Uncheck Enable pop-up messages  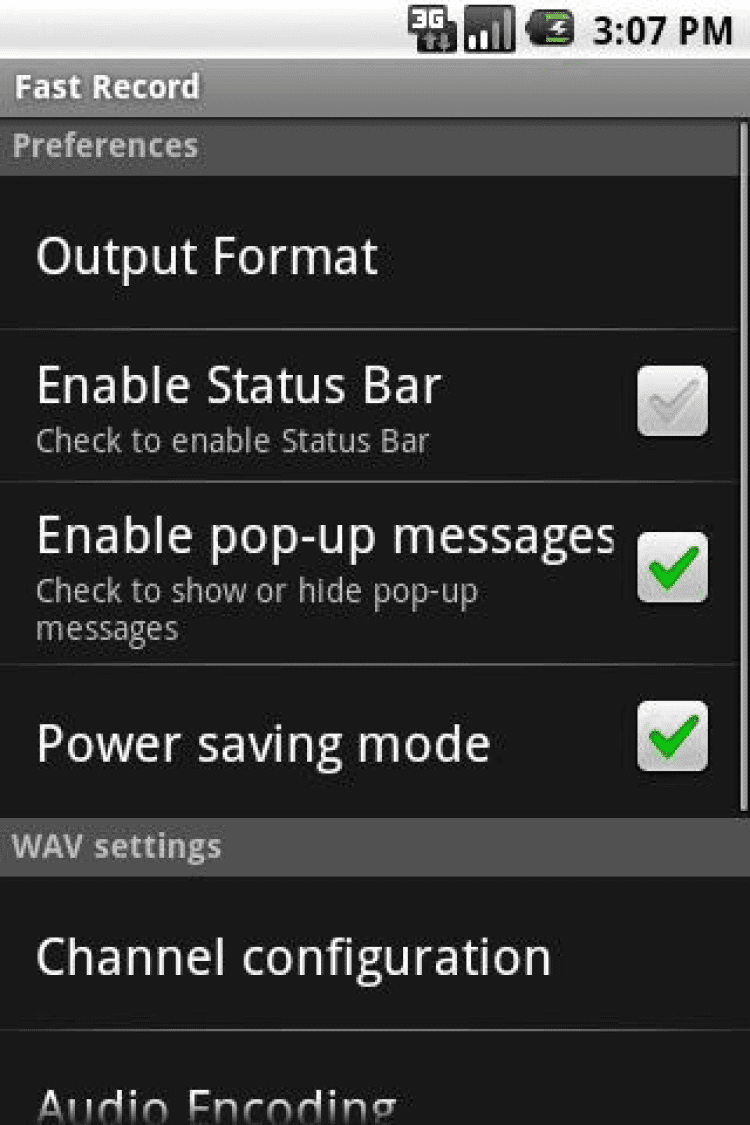[x=672, y=567]
